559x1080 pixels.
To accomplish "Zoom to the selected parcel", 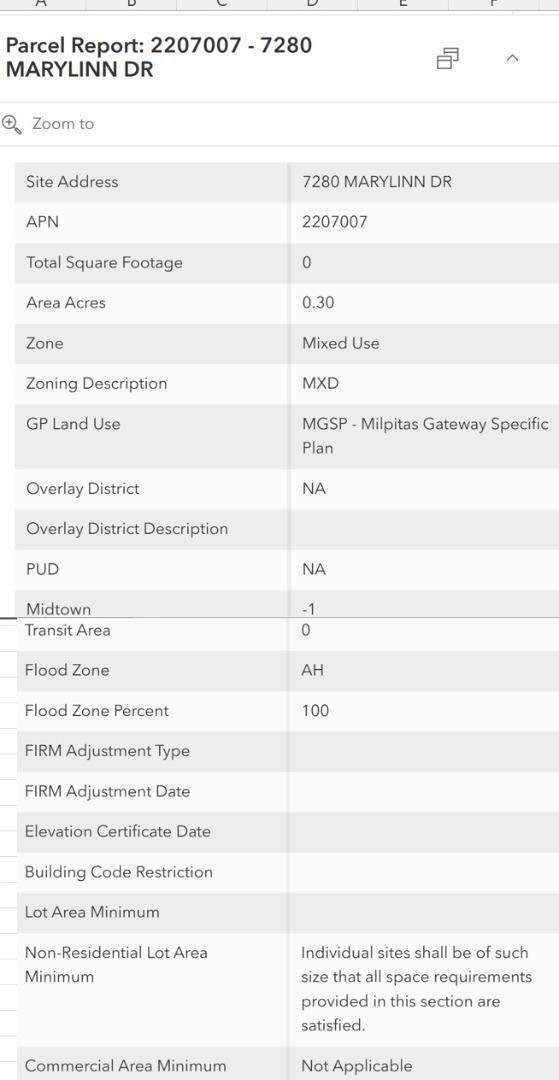I will [48, 124].
